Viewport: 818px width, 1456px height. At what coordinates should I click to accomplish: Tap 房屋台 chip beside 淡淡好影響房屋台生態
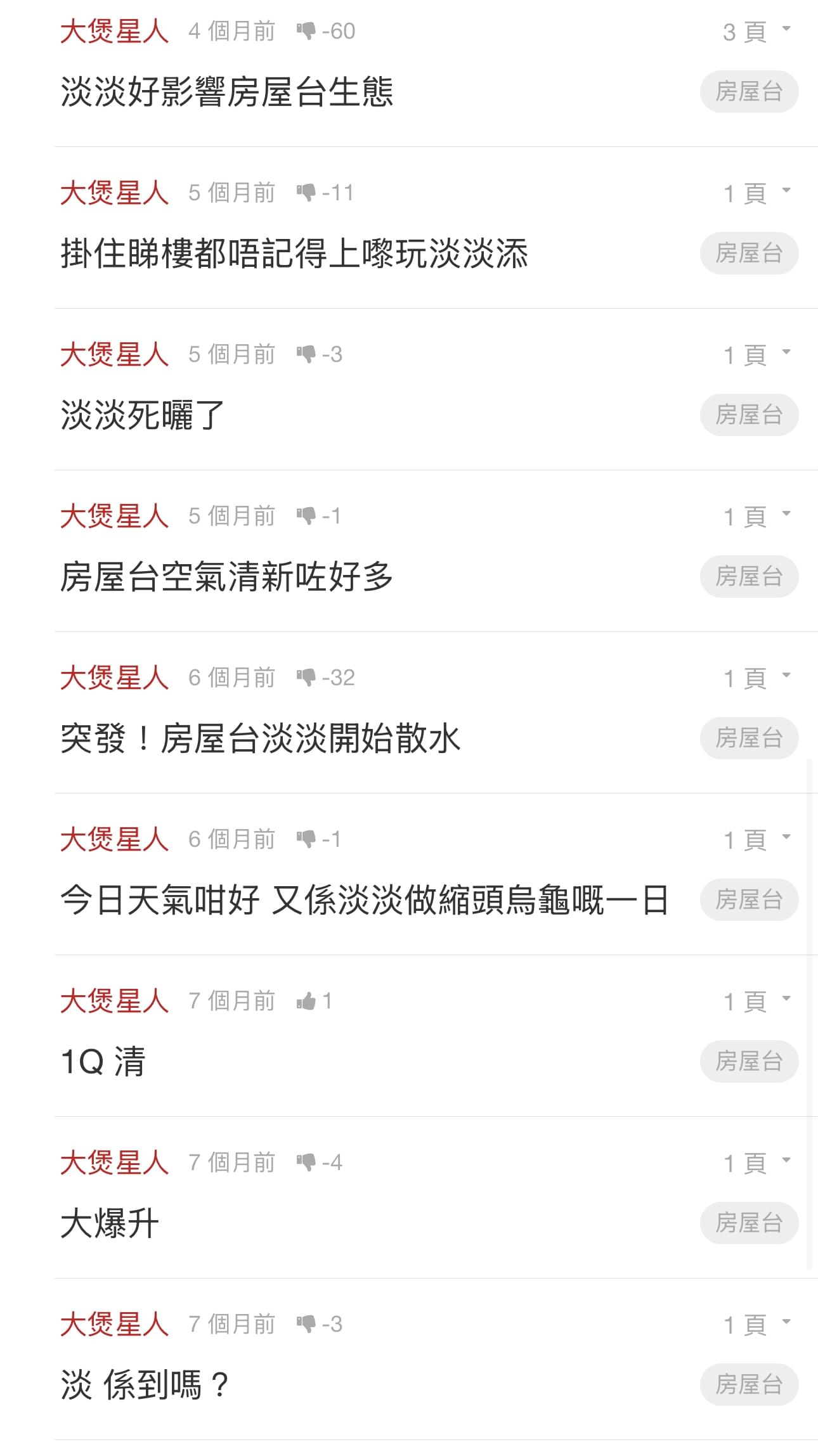(749, 91)
